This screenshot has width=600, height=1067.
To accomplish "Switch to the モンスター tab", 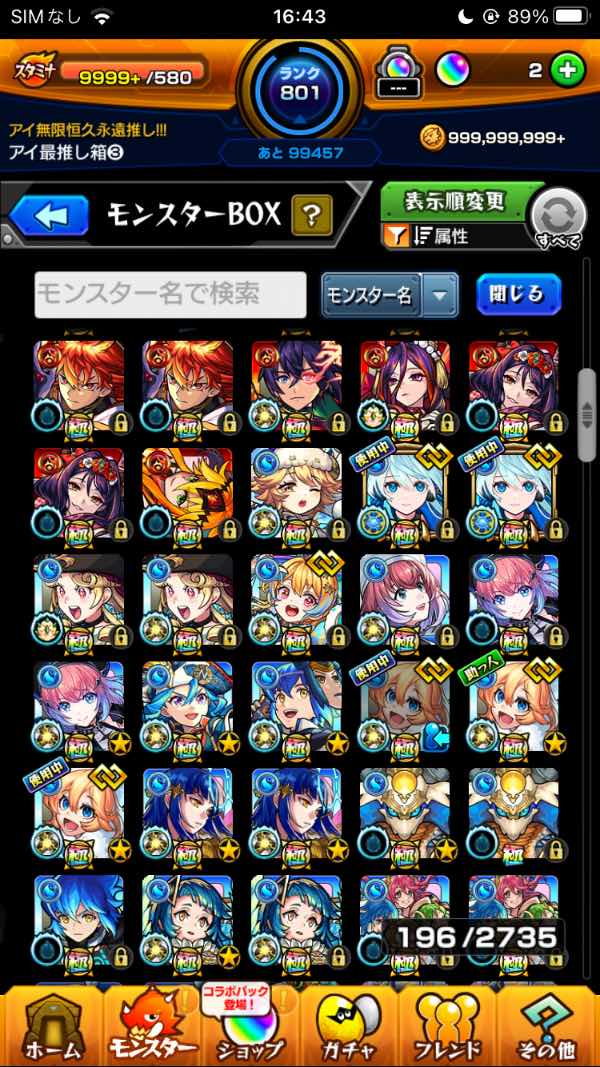I will coord(151,1027).
